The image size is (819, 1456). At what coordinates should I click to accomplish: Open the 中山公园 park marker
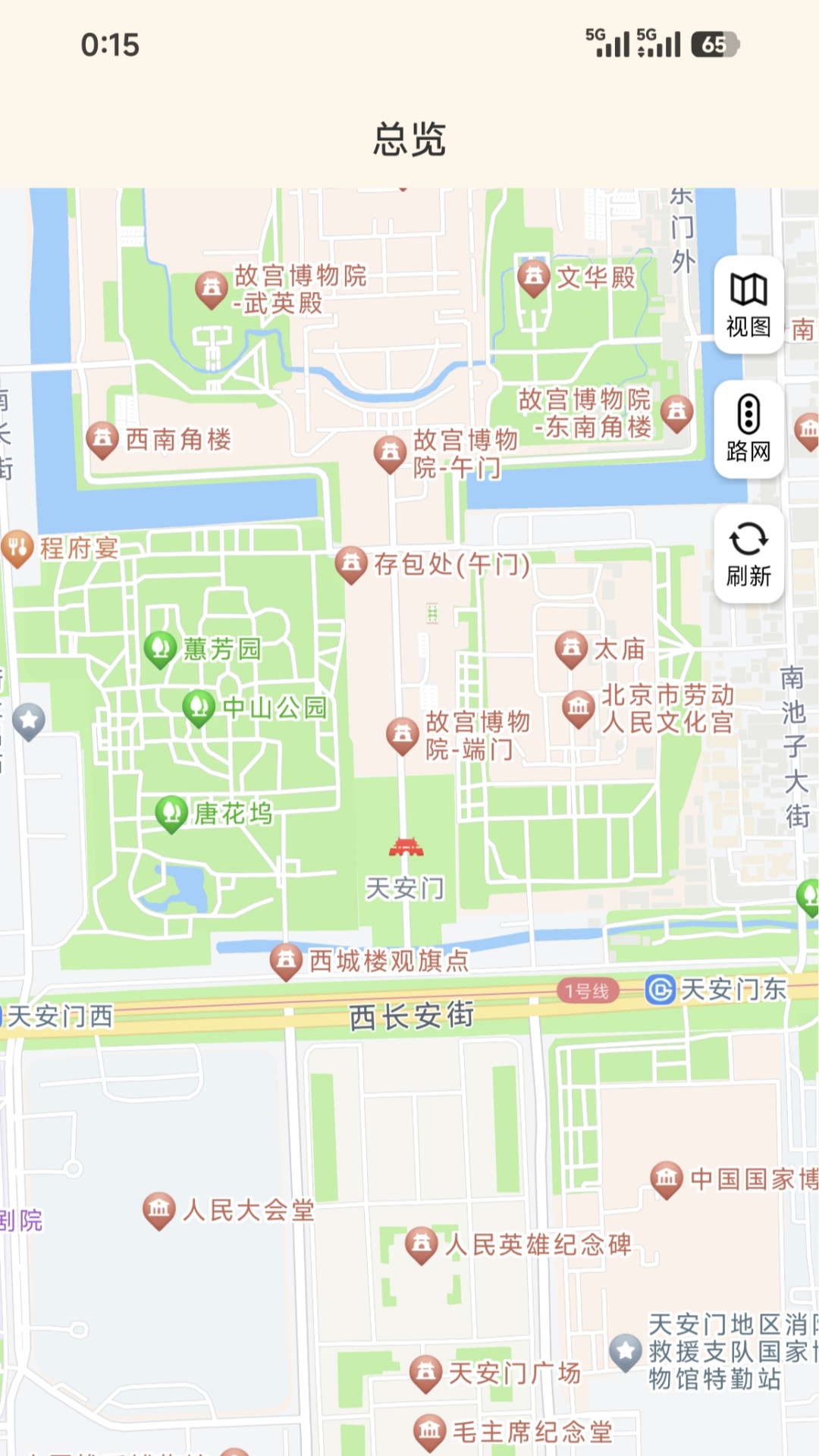(x=199, y=708)
